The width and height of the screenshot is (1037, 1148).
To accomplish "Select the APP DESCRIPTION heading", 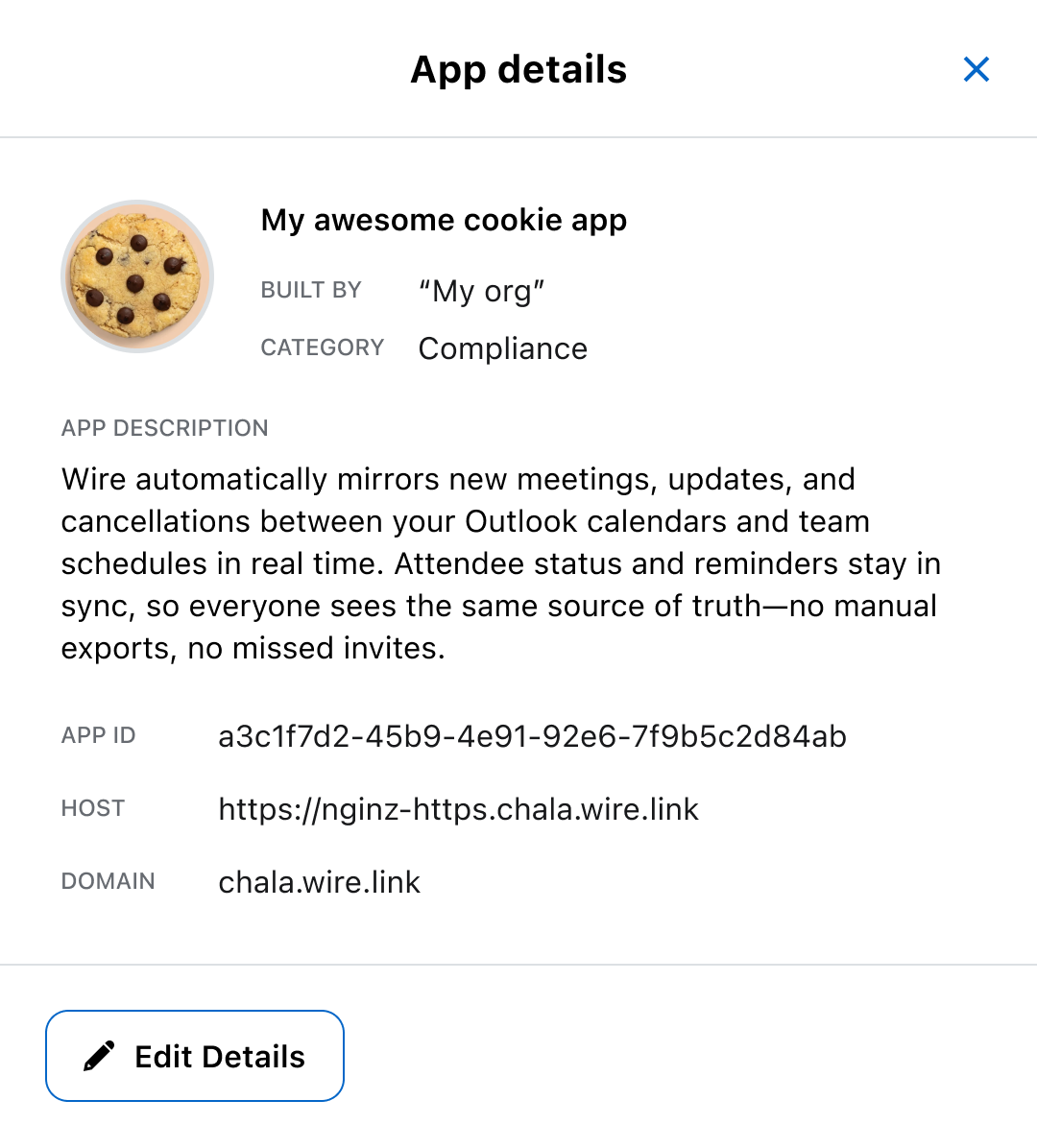I will click(164, 428).
